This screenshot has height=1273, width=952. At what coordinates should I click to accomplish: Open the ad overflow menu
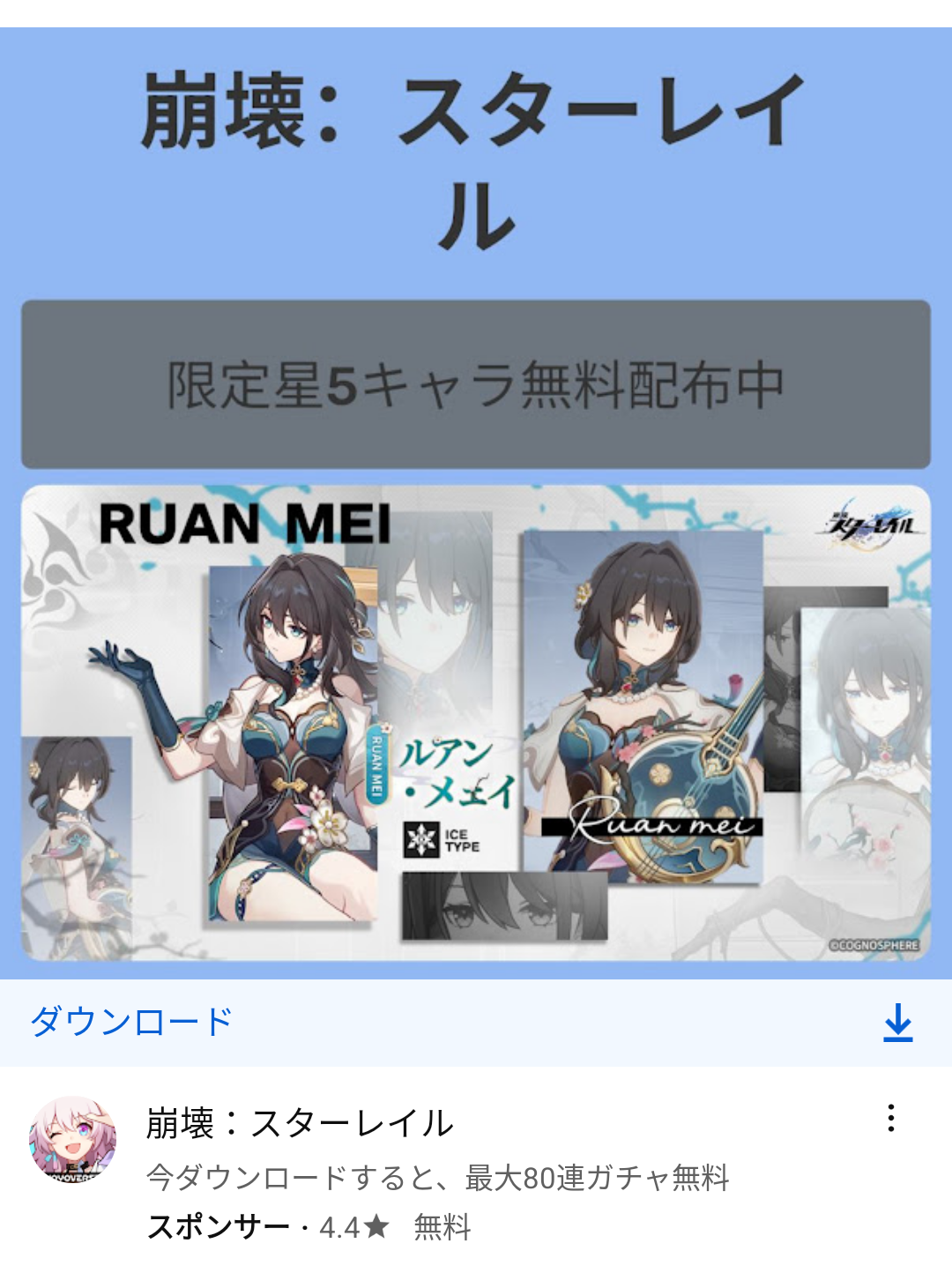pyautogui.click(x=891, y=1118)
